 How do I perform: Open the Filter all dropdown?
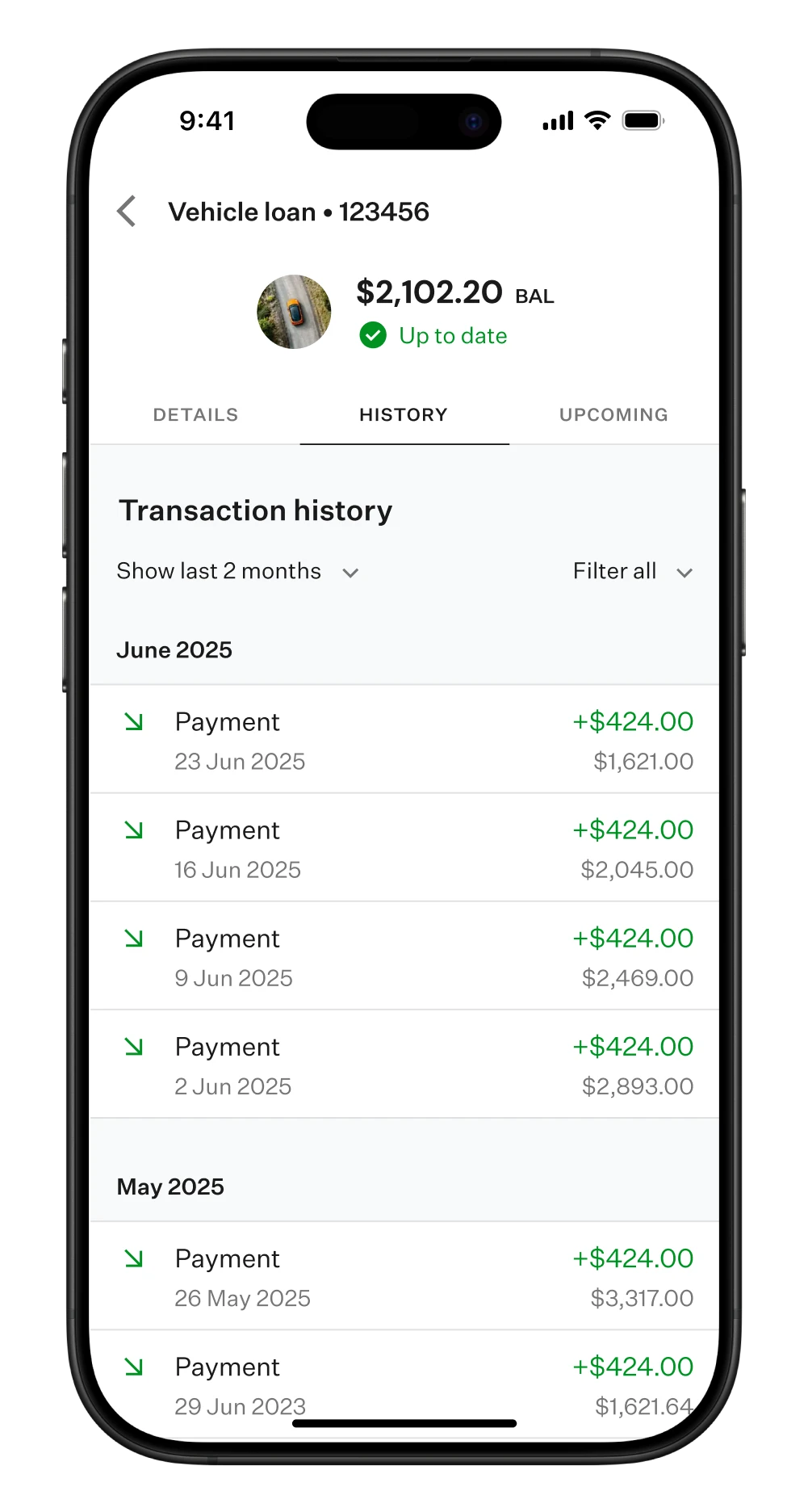click(633, 571)
